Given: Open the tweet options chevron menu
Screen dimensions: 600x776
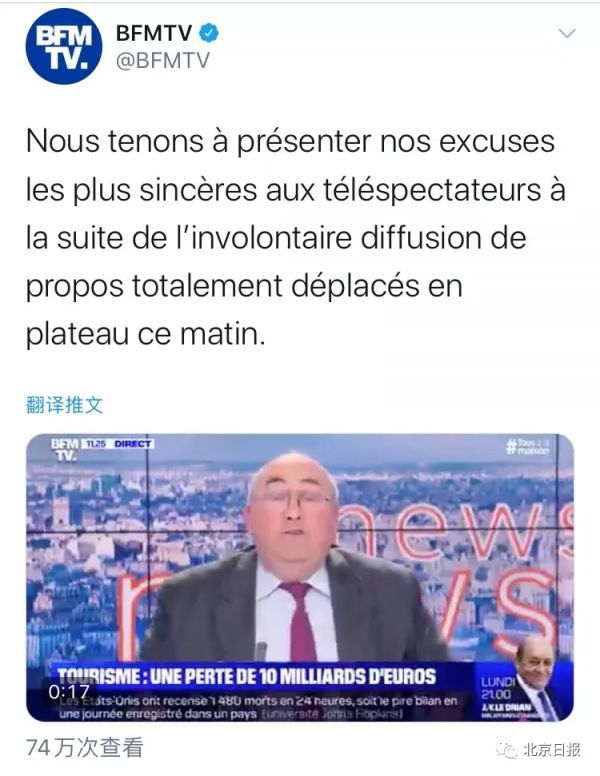Looking at the screenshot, I should [566, 34].
